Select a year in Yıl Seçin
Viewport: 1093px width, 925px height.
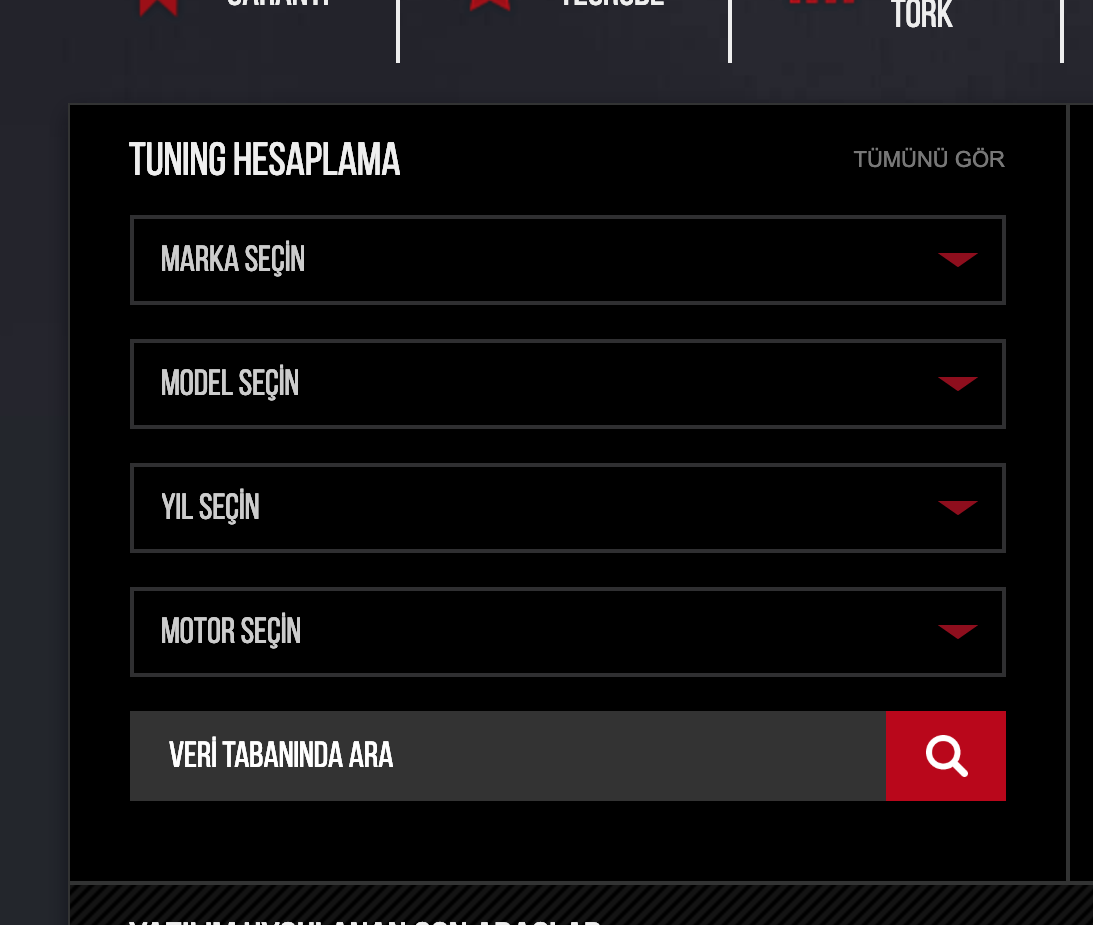pos(567,508)
